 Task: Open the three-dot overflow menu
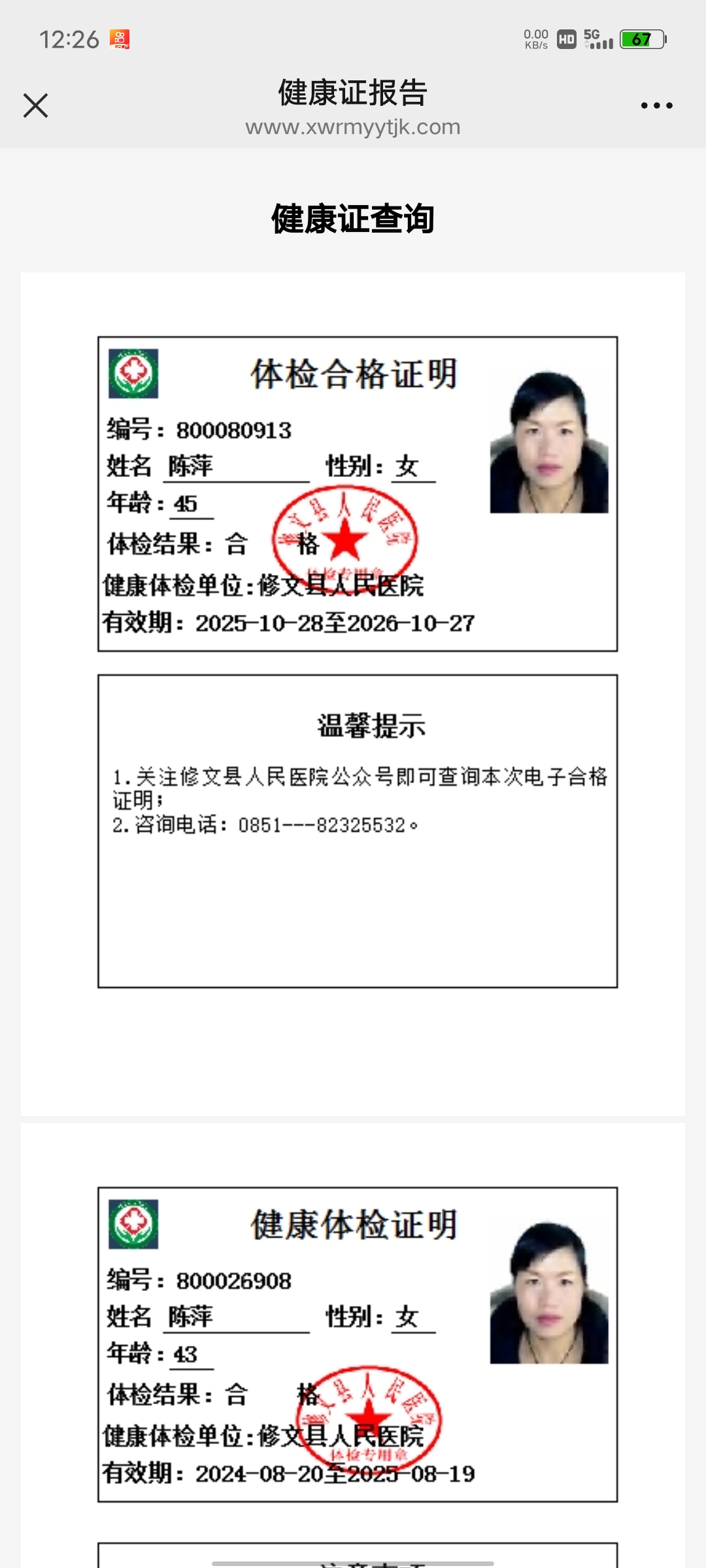click(x=656, y=105)
